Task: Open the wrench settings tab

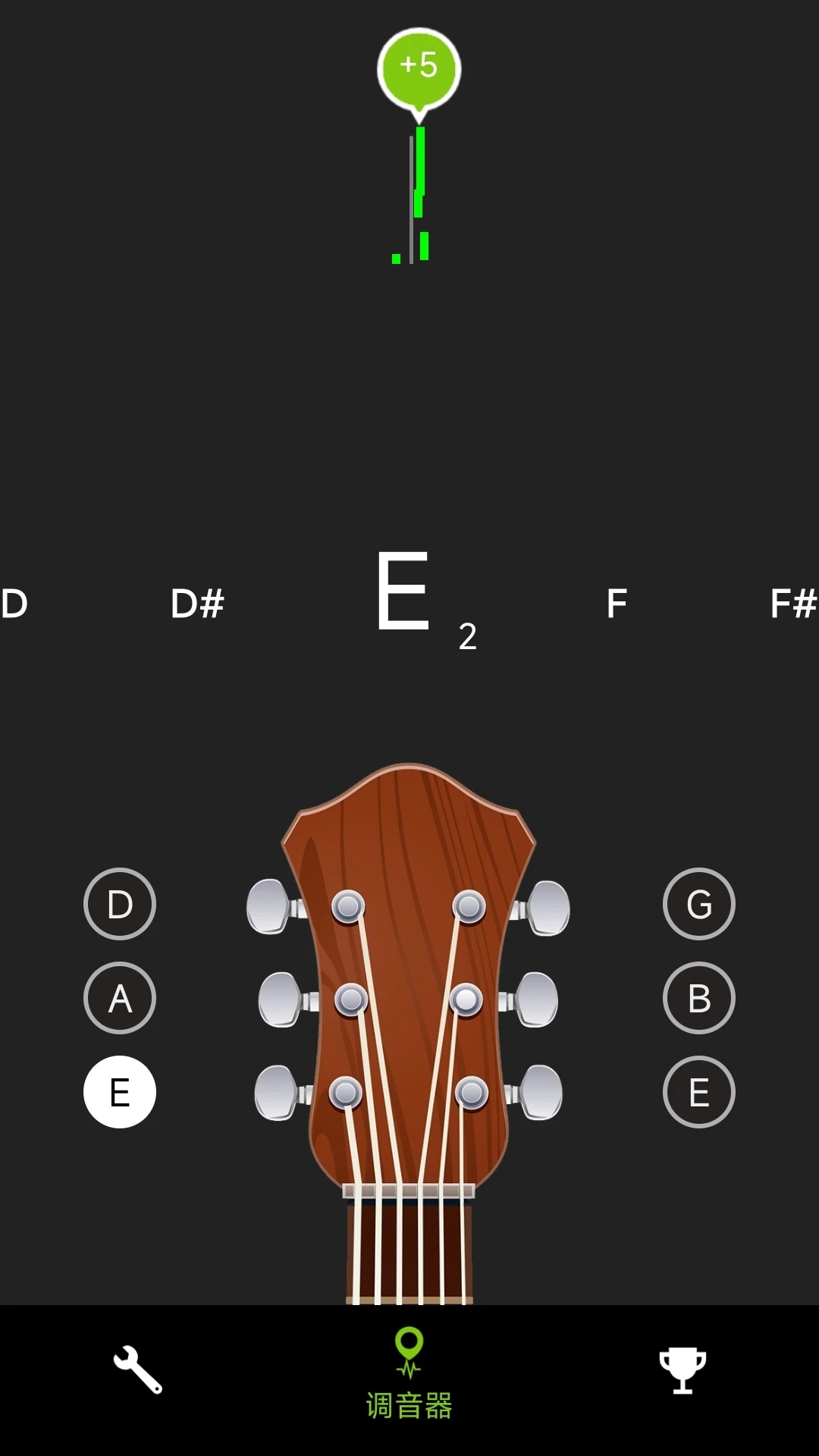Action: pyautogui.click(x=137, y=1370)
